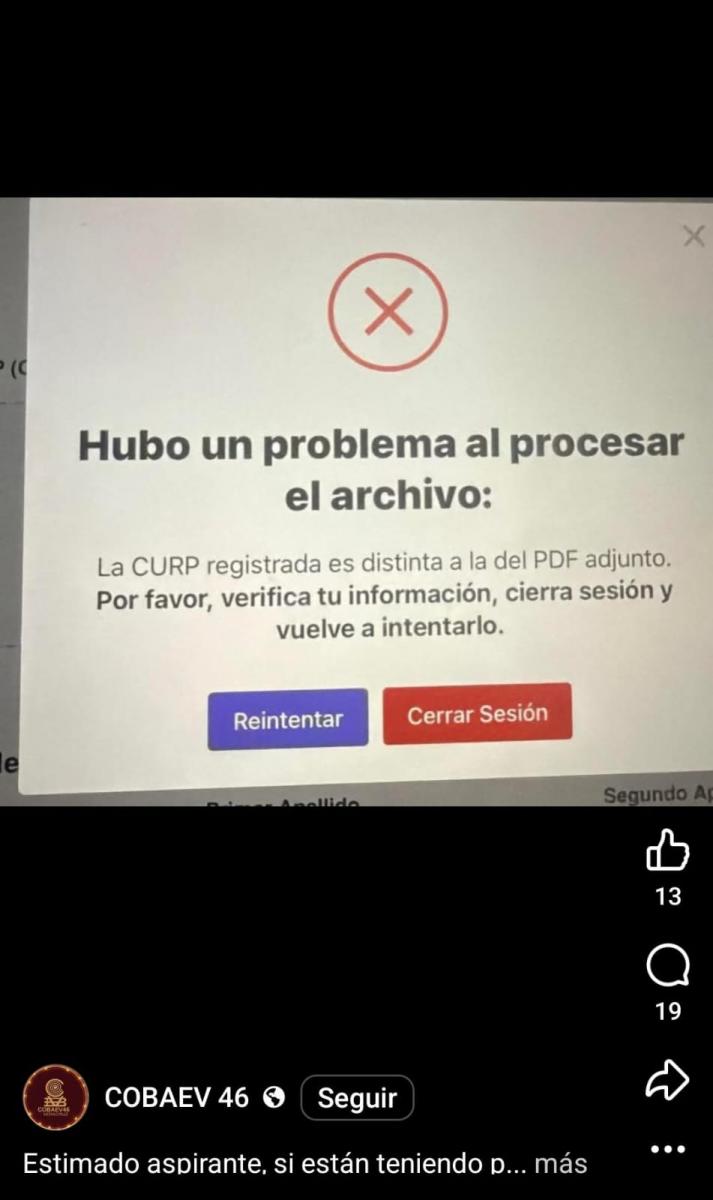Open the COBAEV 46 page name
713x1200 pixels.
pos(175,1098)
